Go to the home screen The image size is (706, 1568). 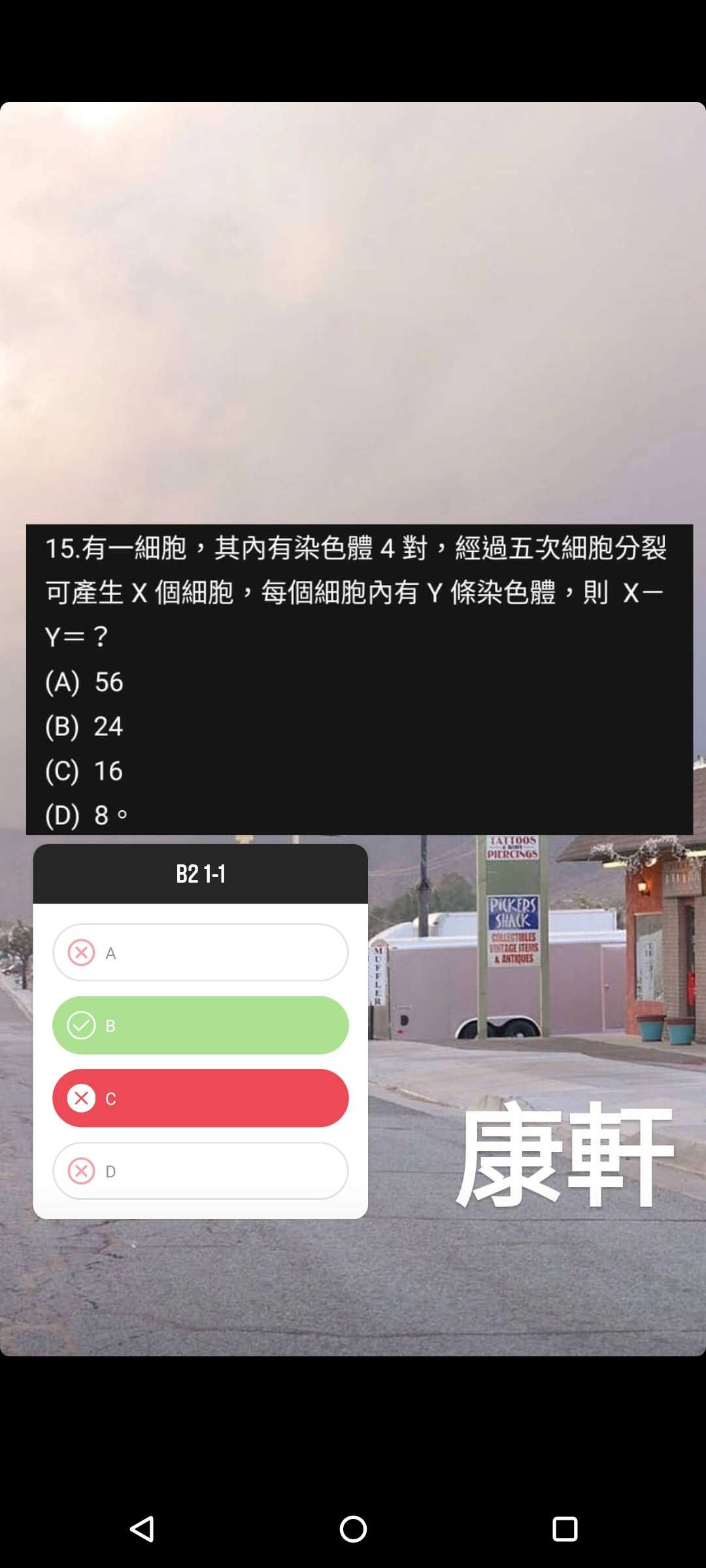(x=353, y=1529)
